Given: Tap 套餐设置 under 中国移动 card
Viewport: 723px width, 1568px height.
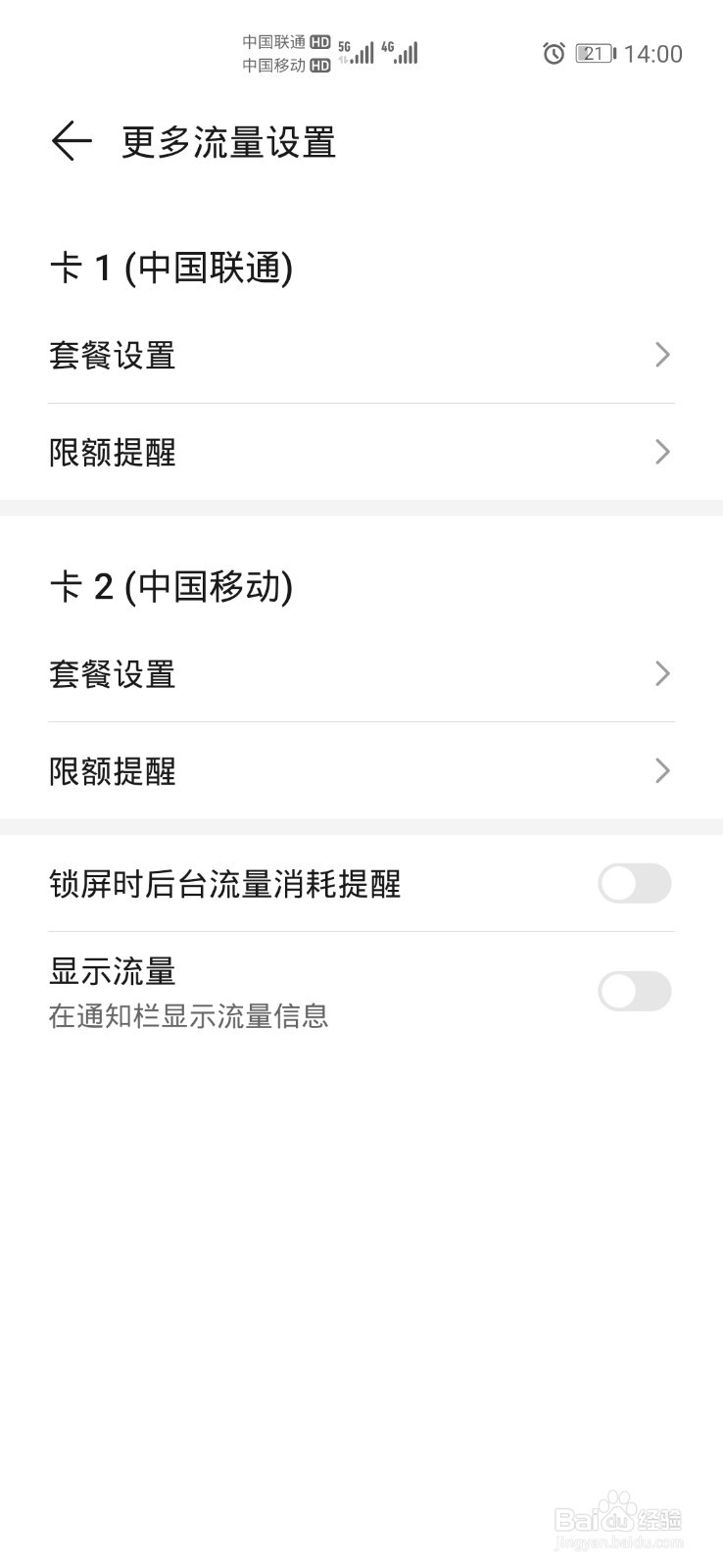Looking at the screenshot, I should (361, 673).
